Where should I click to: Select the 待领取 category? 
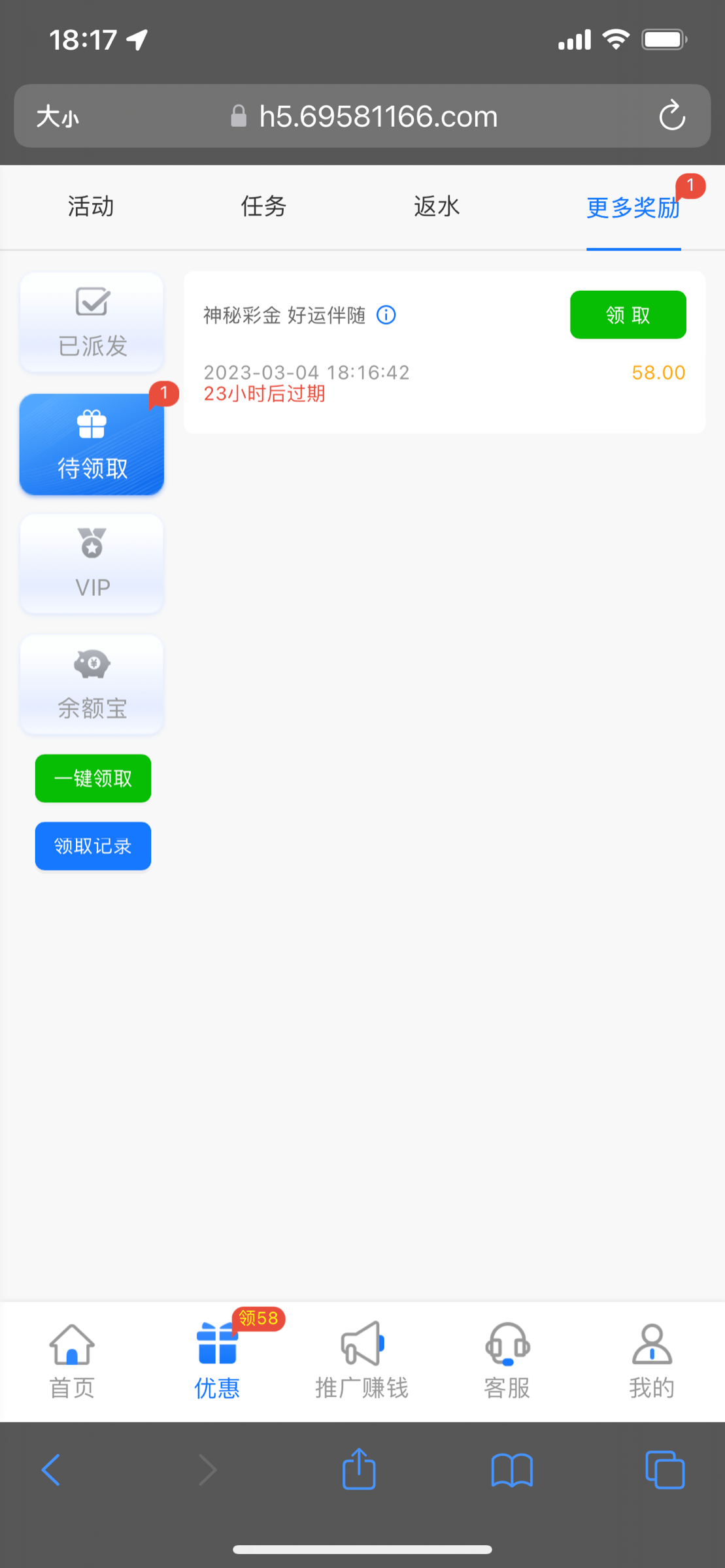tap(92, 444)
